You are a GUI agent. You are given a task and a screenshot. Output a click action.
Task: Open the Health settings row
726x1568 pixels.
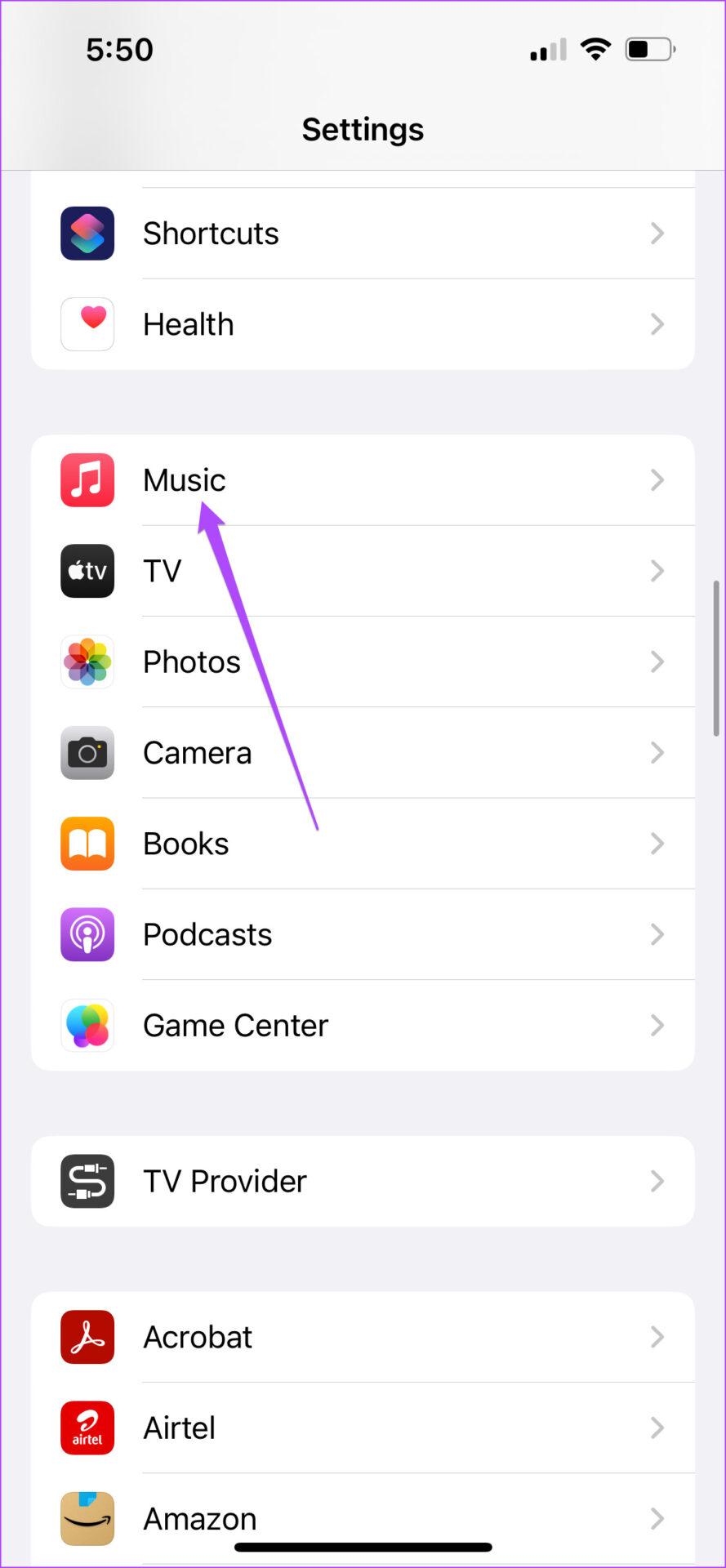[x=363, y=324]
